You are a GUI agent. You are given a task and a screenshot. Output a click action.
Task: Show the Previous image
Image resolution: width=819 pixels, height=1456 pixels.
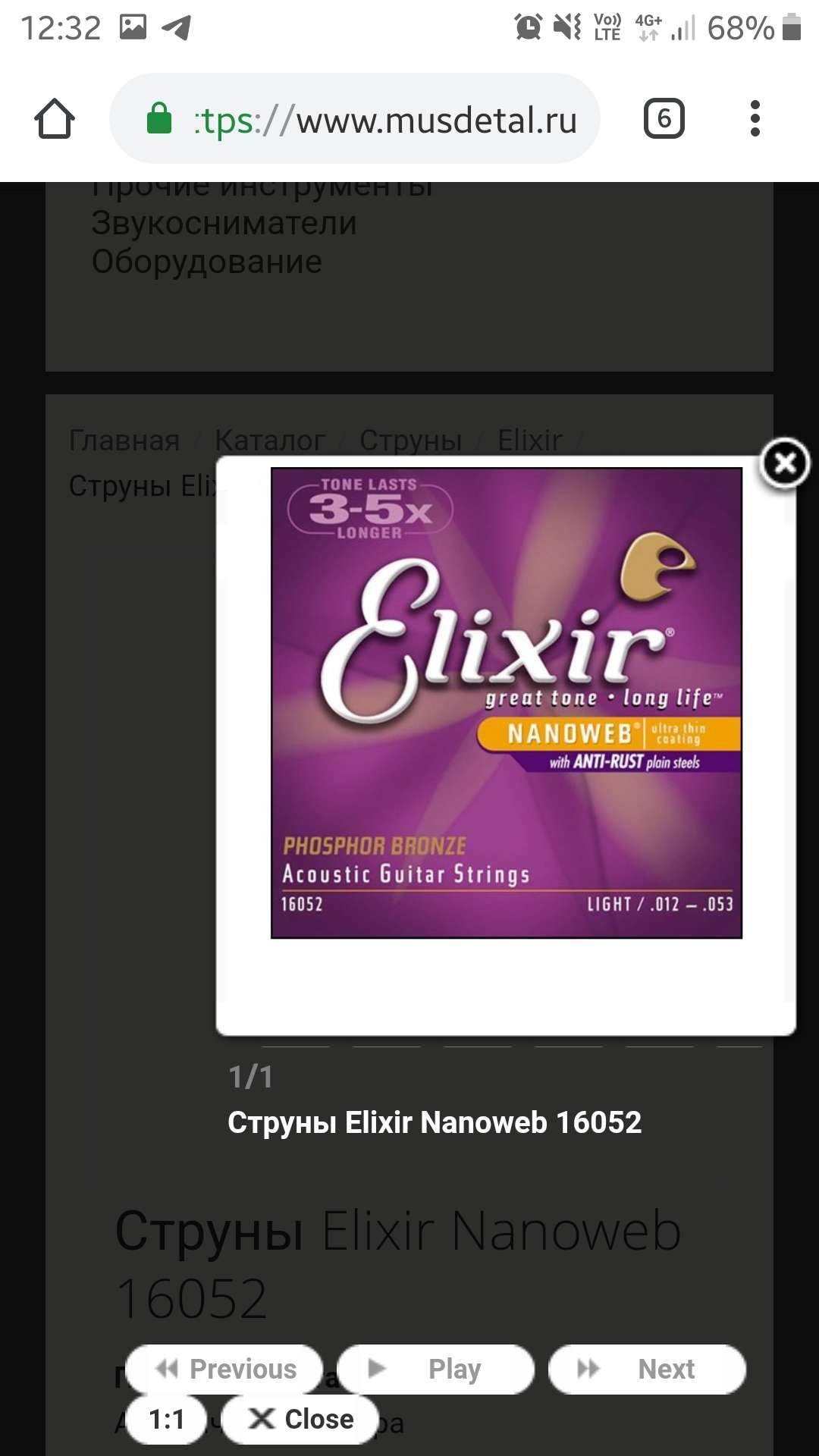(x=224, y=1369)
